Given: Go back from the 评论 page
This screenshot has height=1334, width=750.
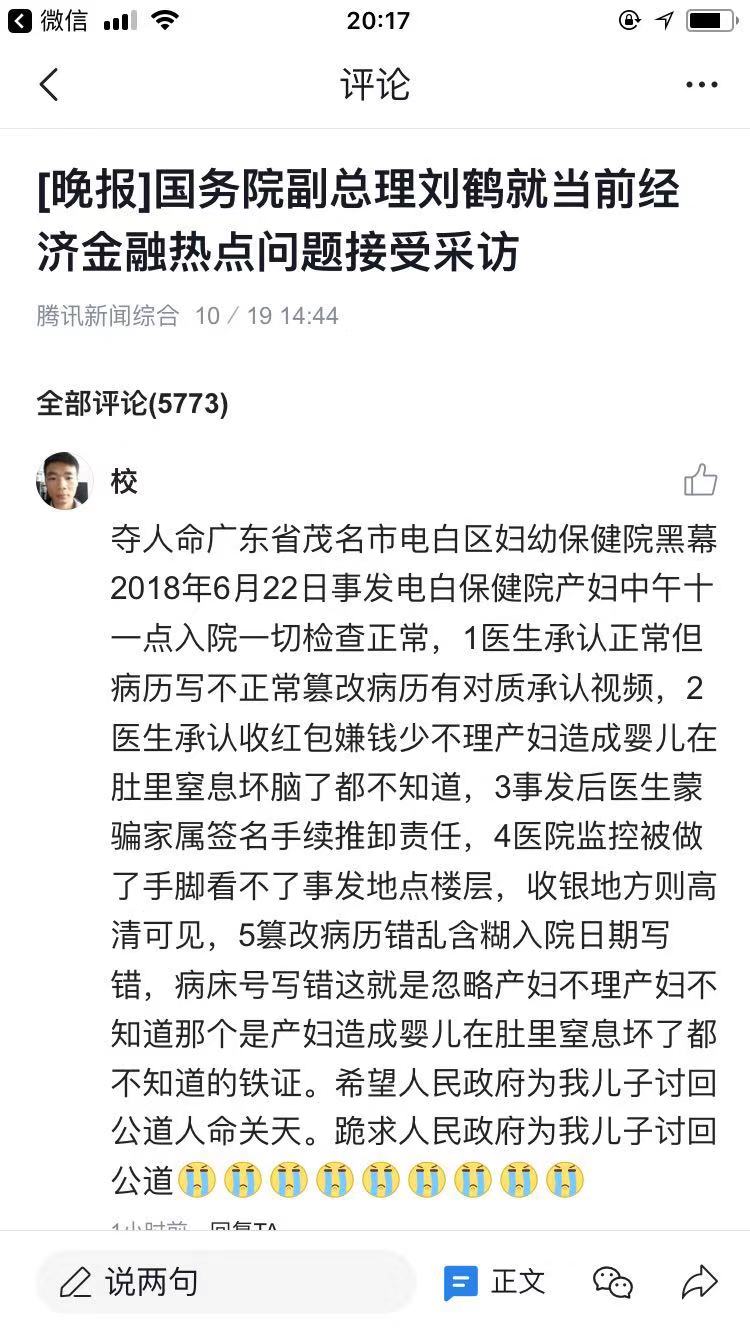Looking at the screenshot, I should (x=49, y=85).
